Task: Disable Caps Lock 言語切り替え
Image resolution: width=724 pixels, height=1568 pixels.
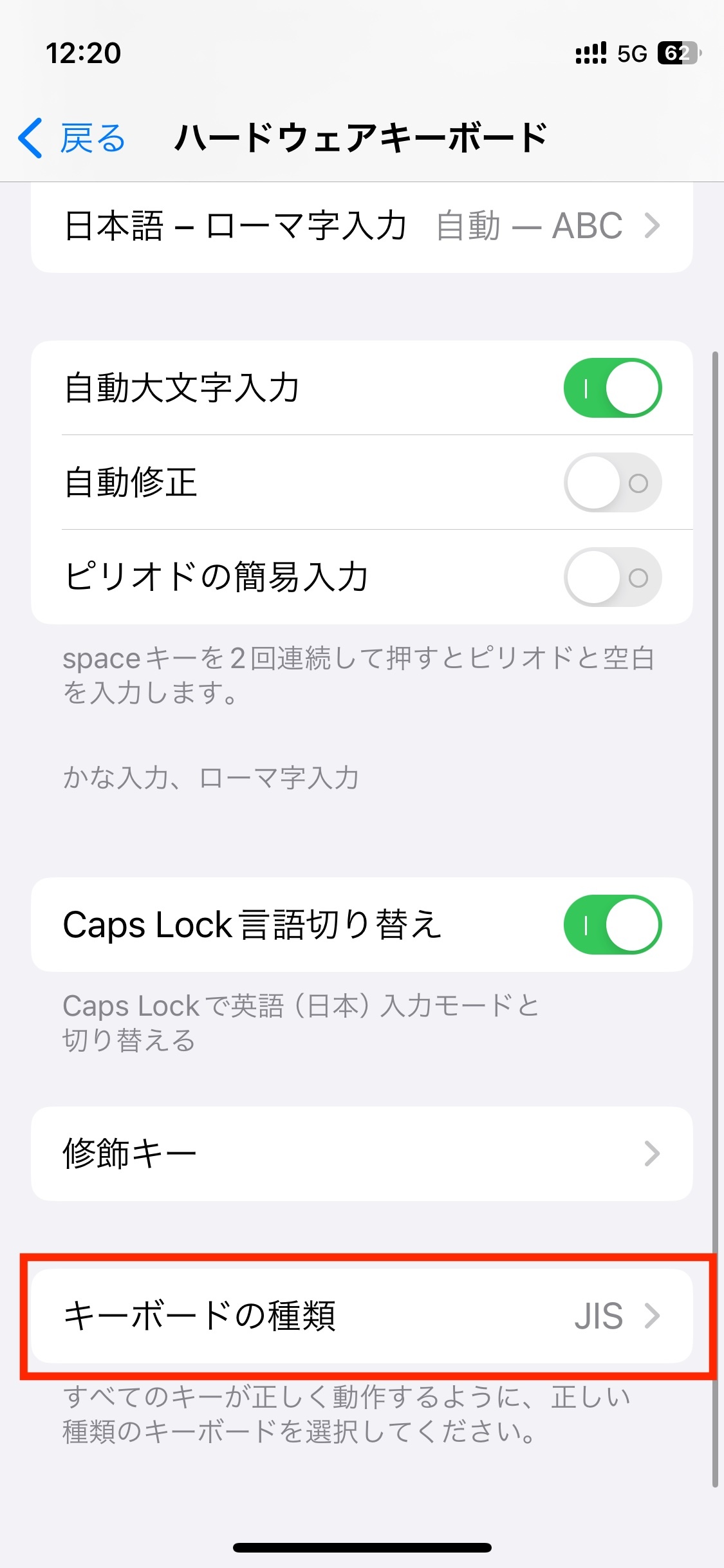Action: (612, 925)
